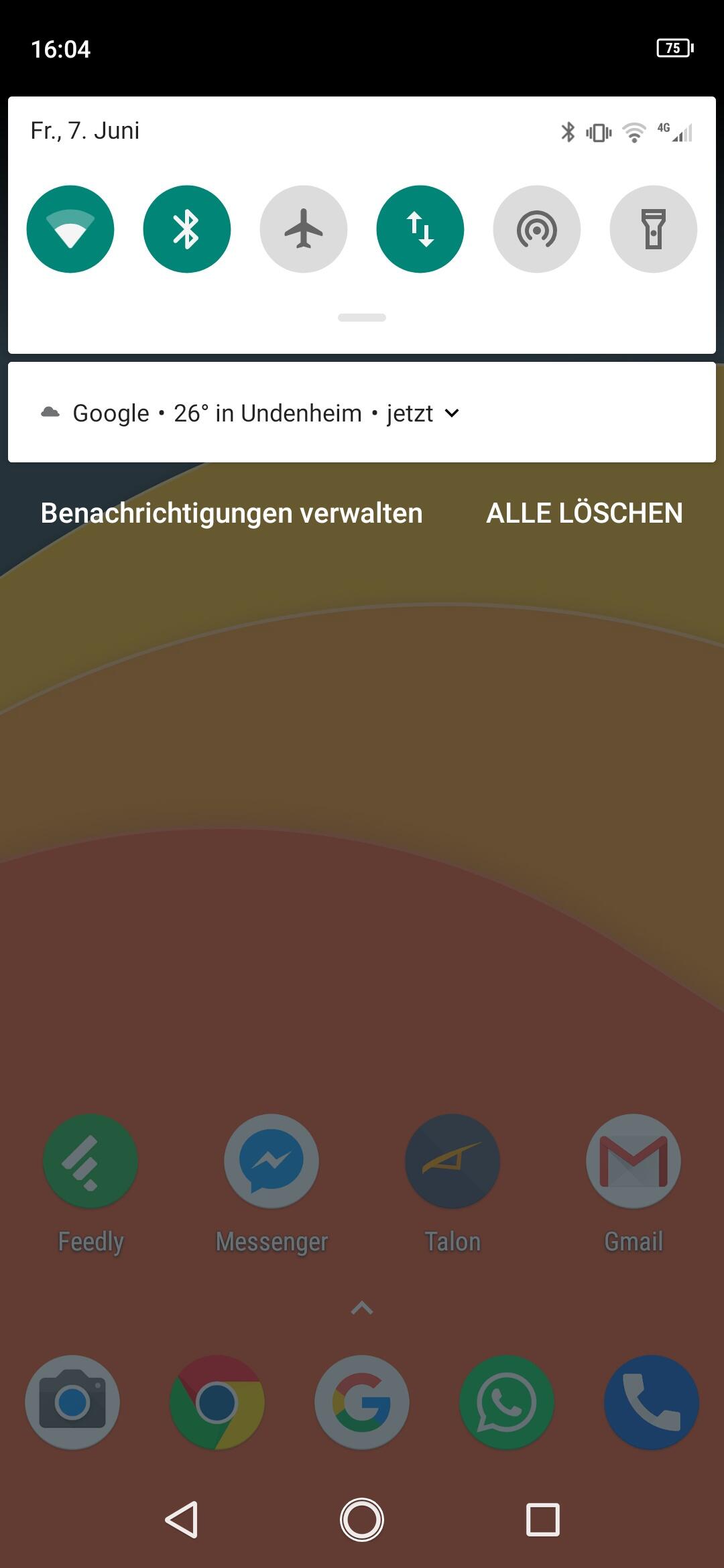Image resolution: width=724 pixels, height=1568 pixels.
Task: Enable airplane mode
Action: tap(304, 229)
